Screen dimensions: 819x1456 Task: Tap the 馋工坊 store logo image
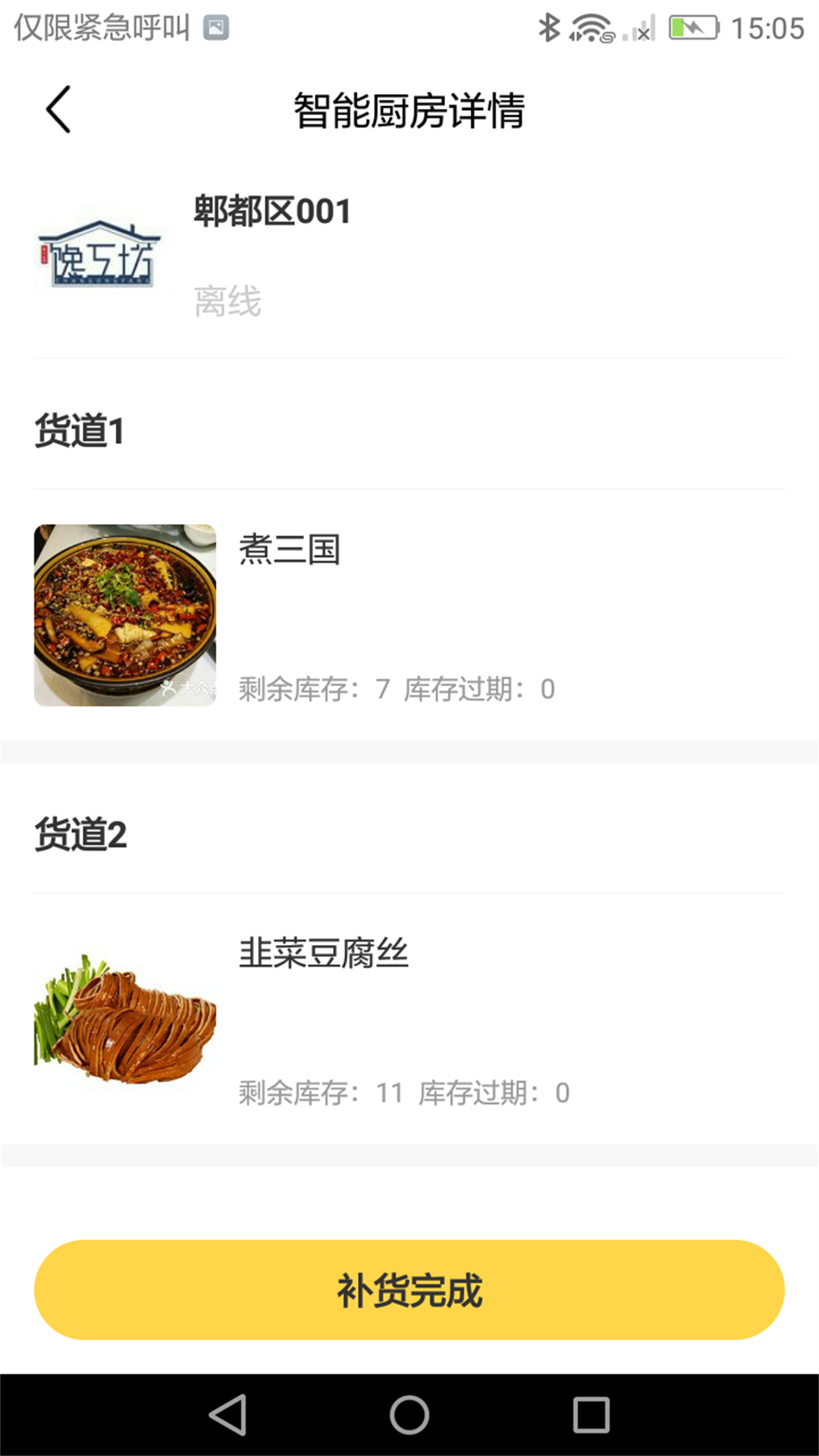[99, 256]
